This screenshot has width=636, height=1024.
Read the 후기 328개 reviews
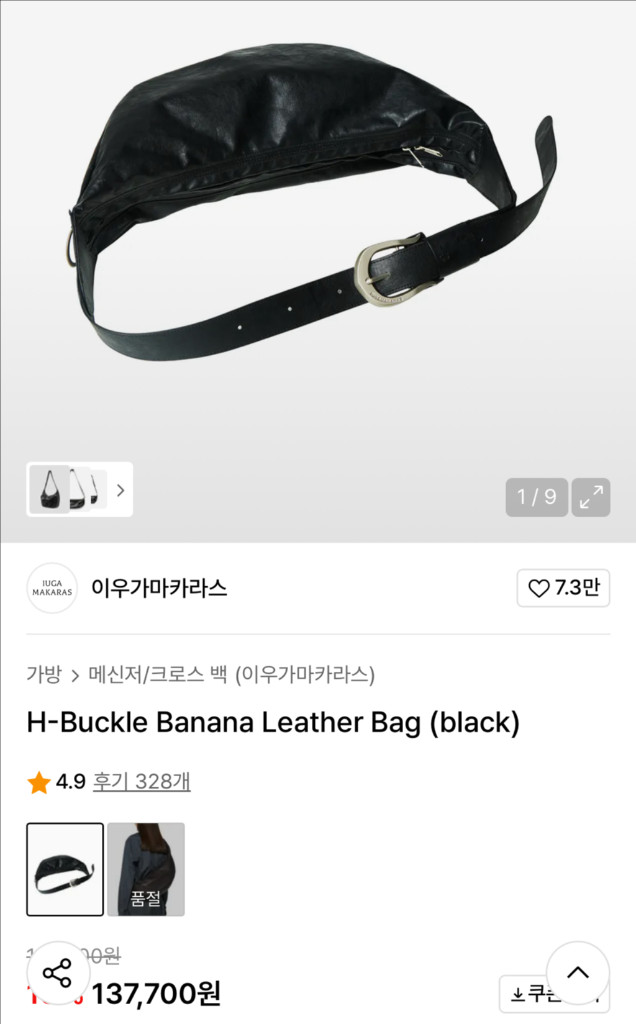pyautogui.click(x=141, y=782)
